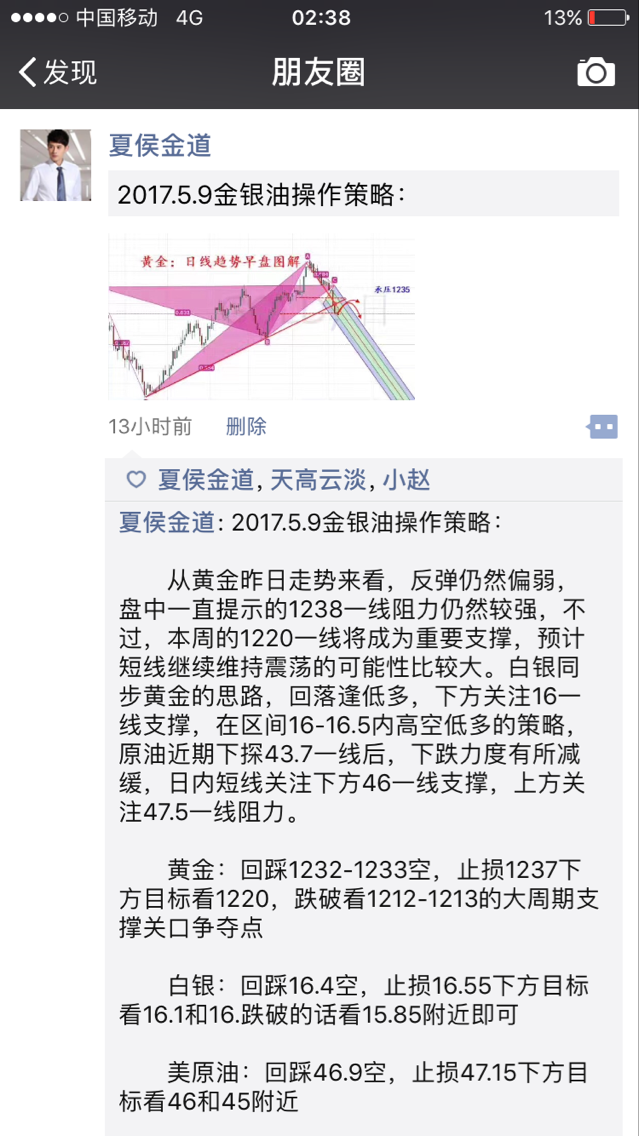This screenshot has height=1136, width=639.
Task: Go back to 发现
Action: pos(58,72)
